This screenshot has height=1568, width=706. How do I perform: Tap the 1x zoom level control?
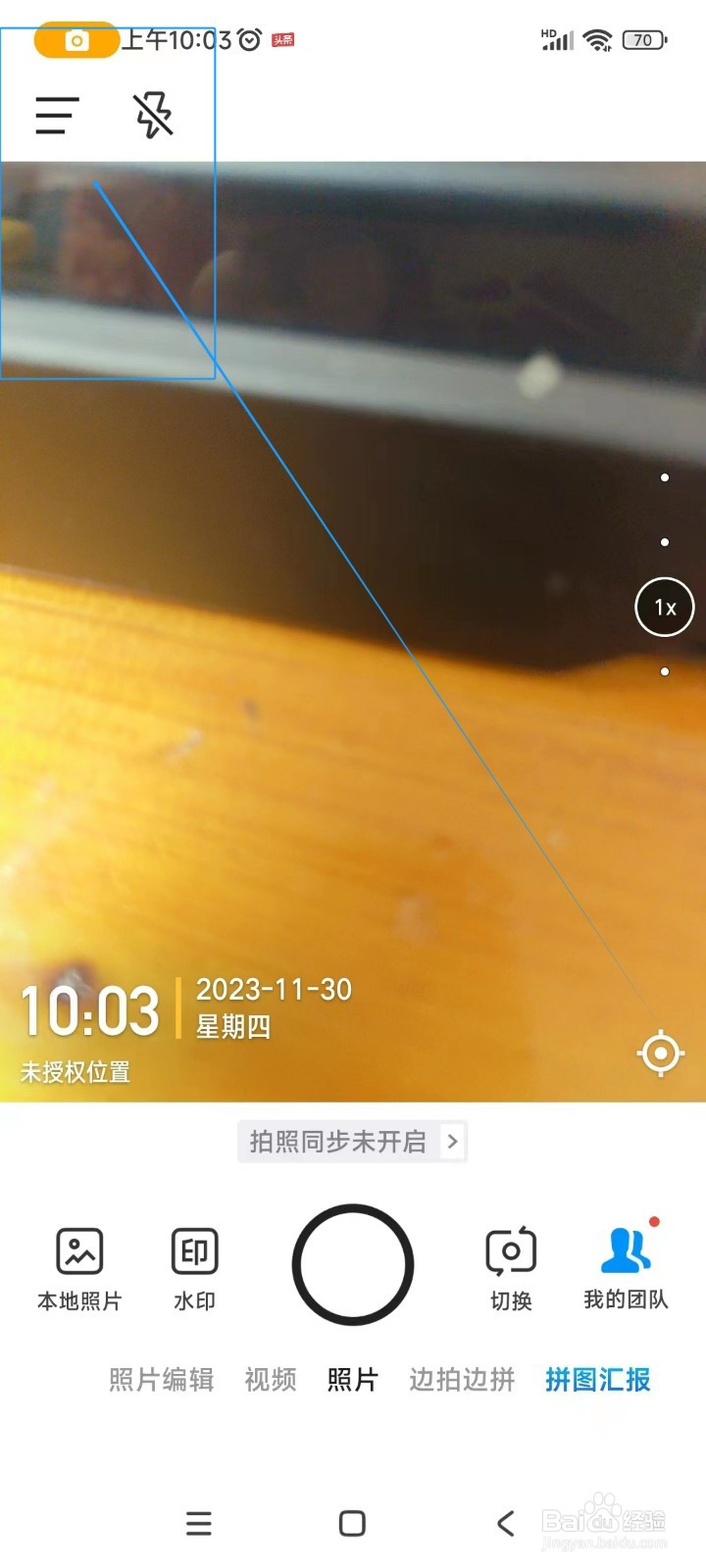pos(664,608)
